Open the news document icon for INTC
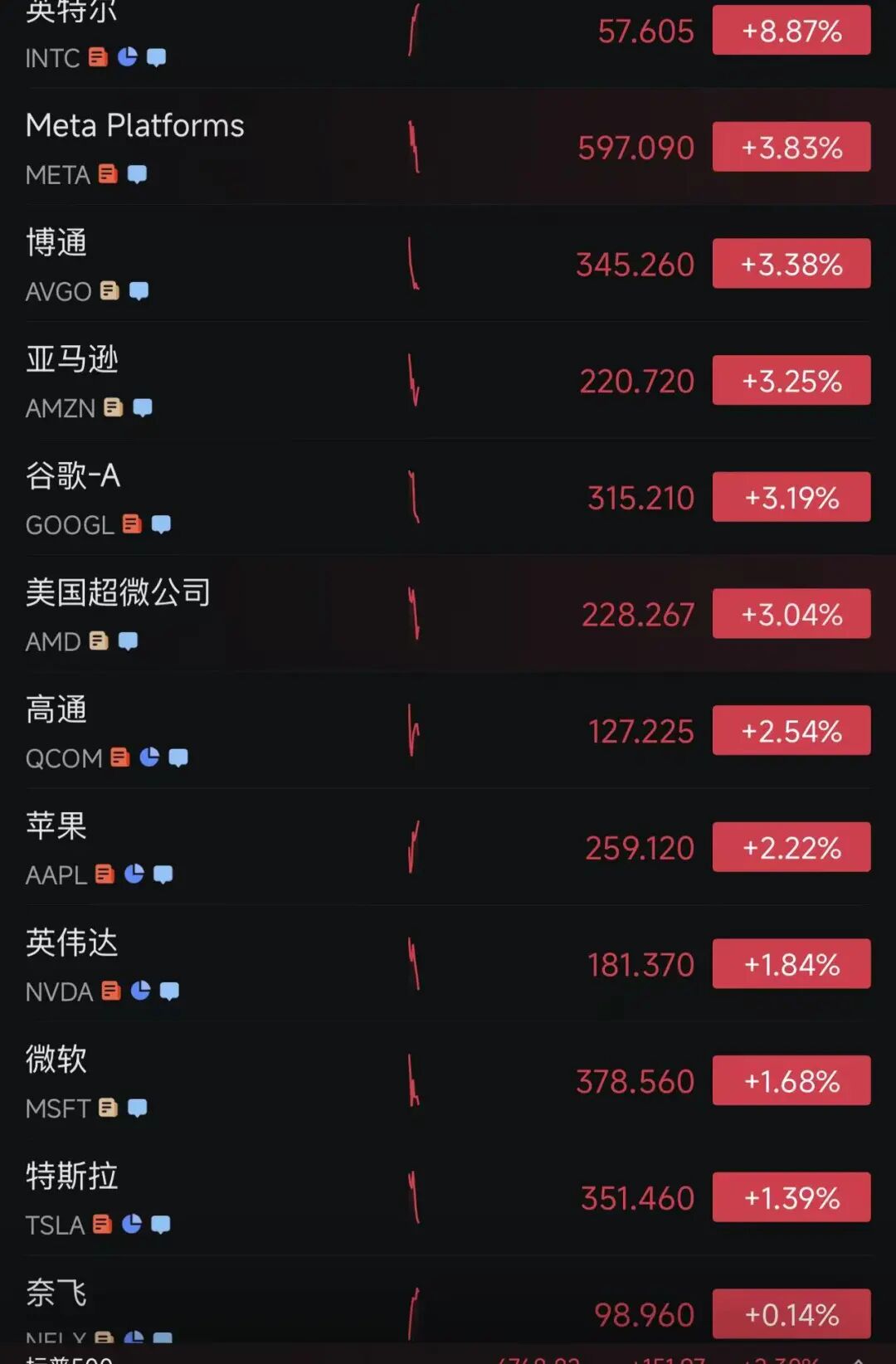 click(x=97, y=56)
